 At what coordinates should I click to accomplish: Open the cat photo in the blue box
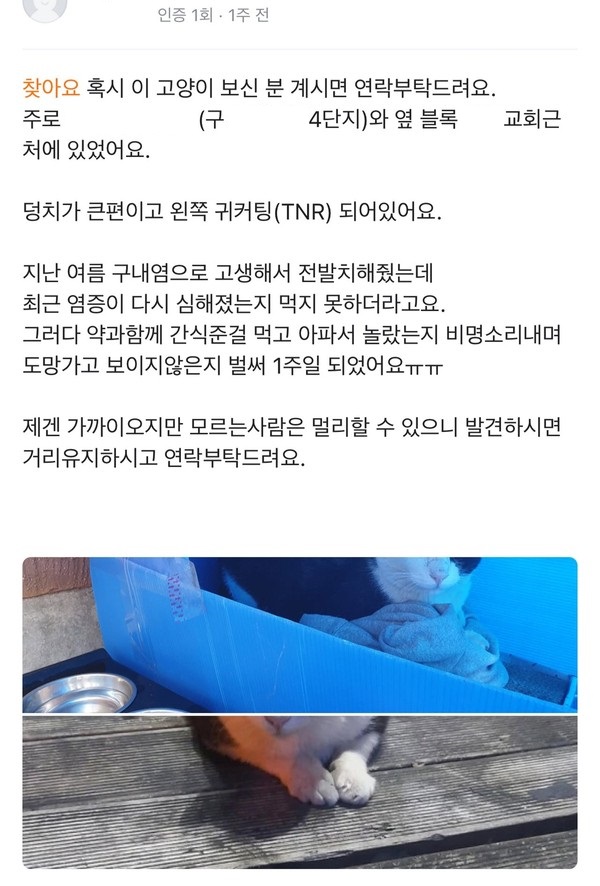300,633
